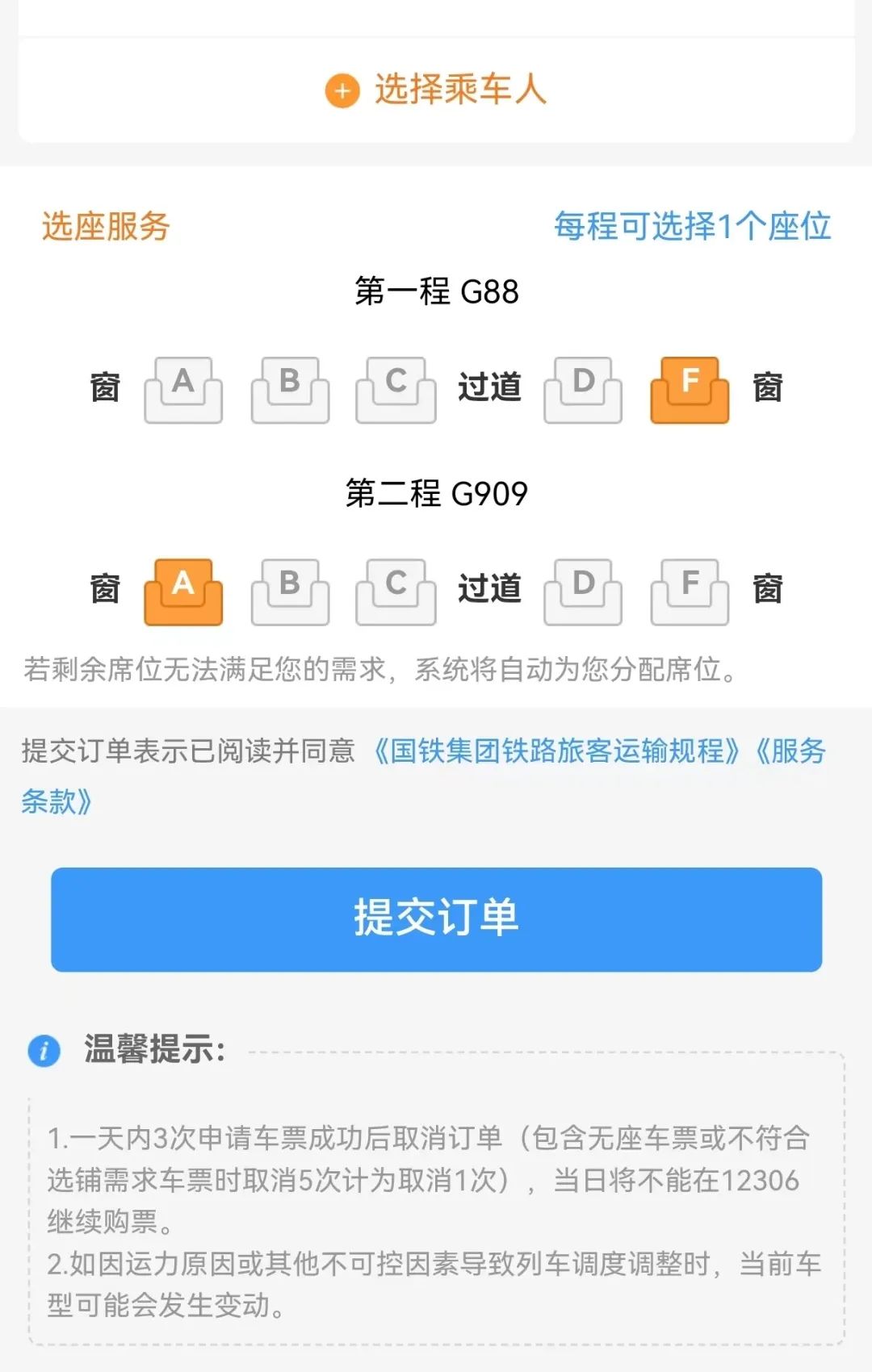Image resolution: width=872 pixels, height=1372 pixels.
Task: Choose seat B for 第二程 G909
Action: (x=290, y=592)
